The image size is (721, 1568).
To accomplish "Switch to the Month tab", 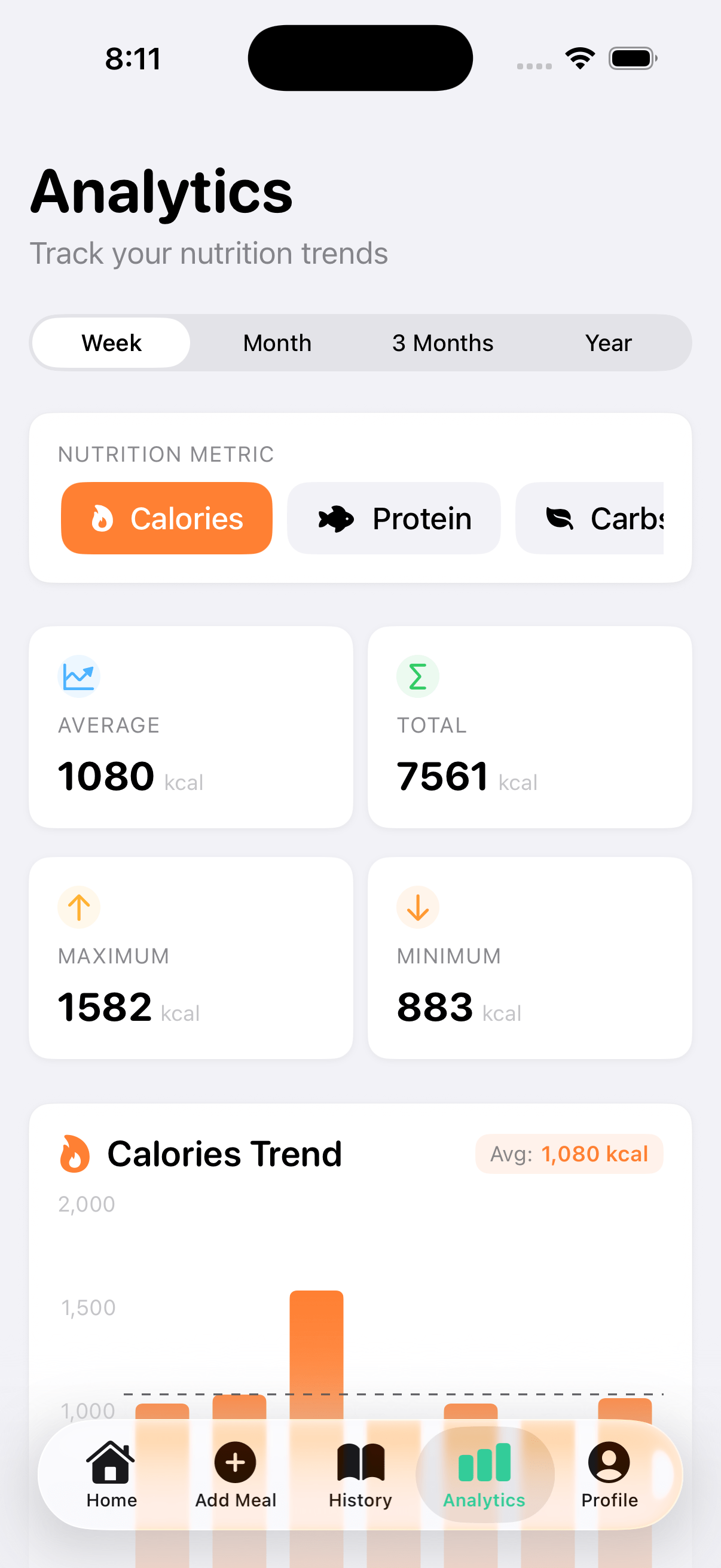I will pyautogui.click(x=277, y=343).
